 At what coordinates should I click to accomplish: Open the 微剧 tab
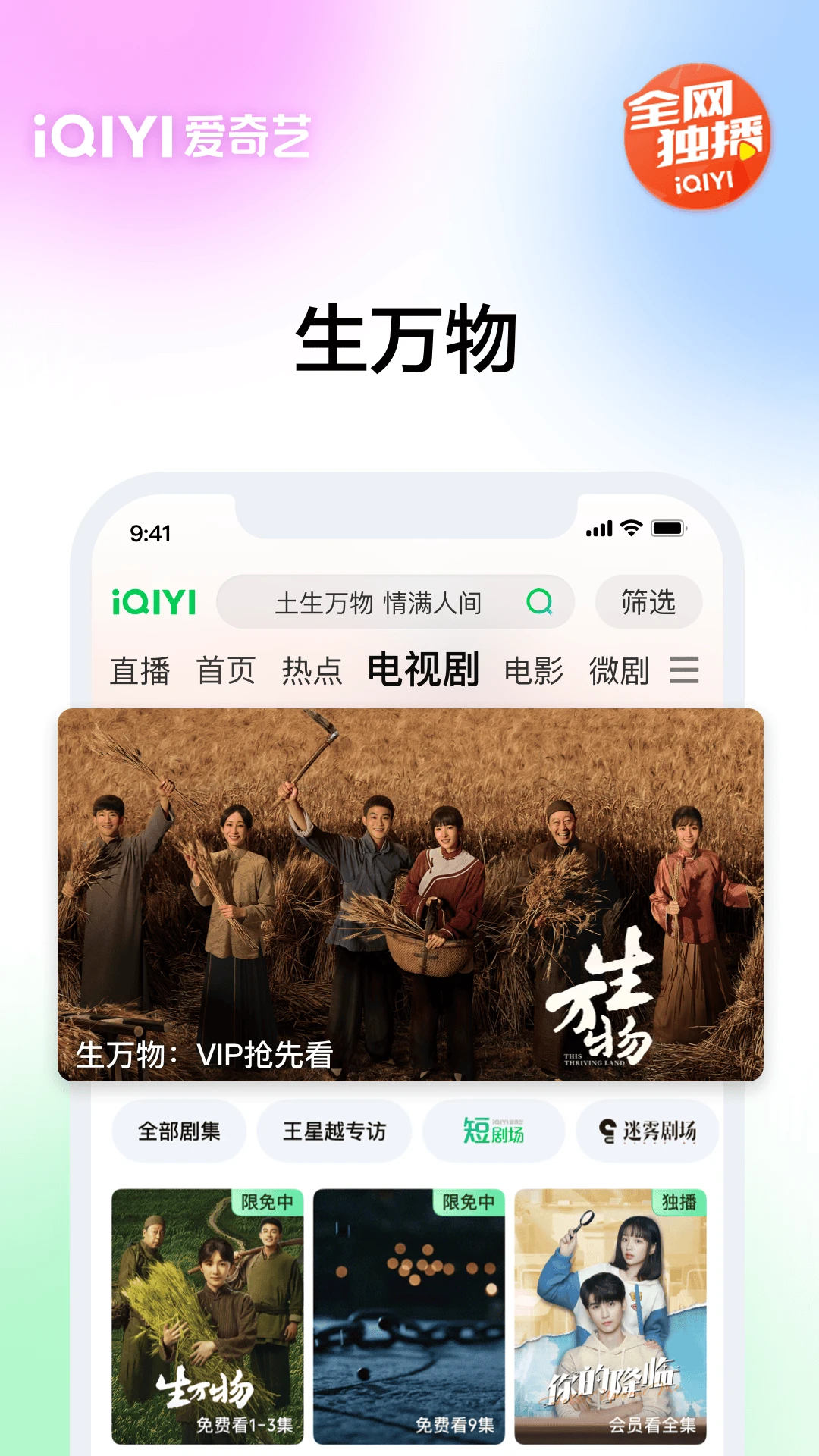pyautogui.click(x=620, y=670)
